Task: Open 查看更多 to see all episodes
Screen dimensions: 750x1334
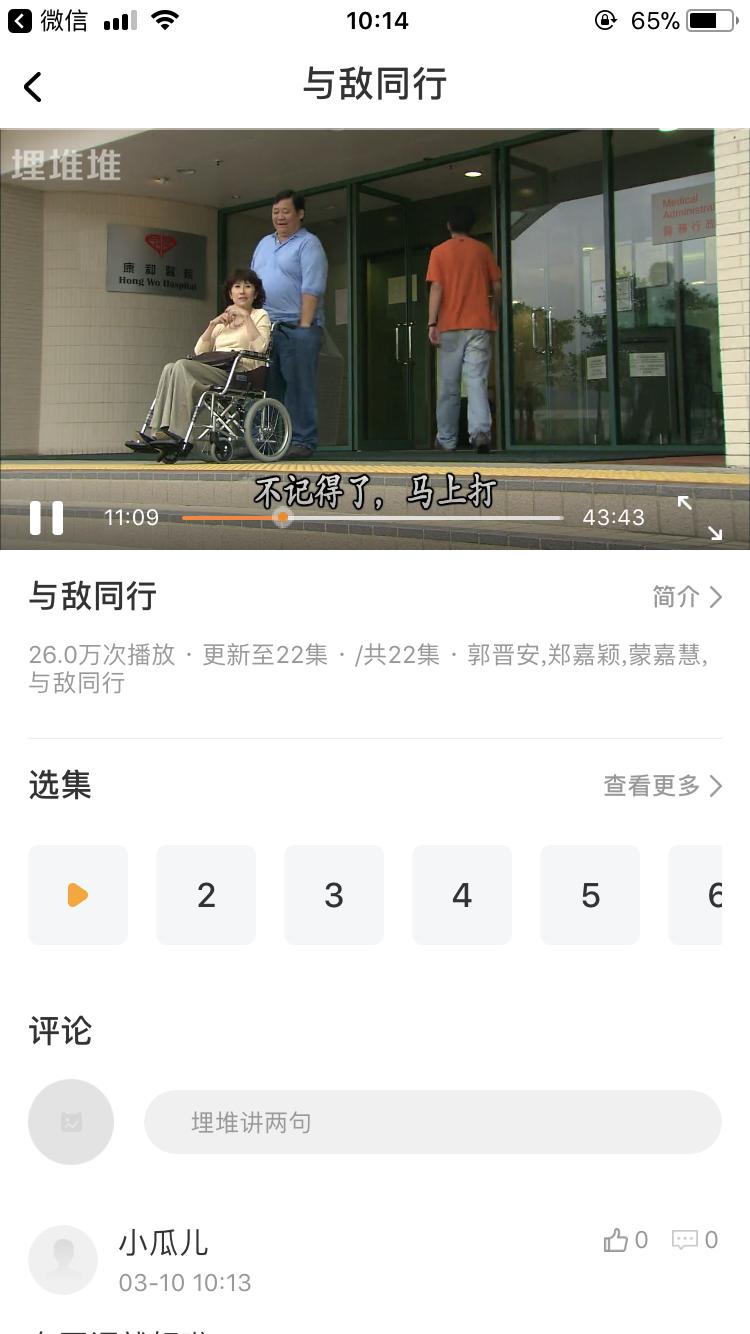Action: point(662,786)
